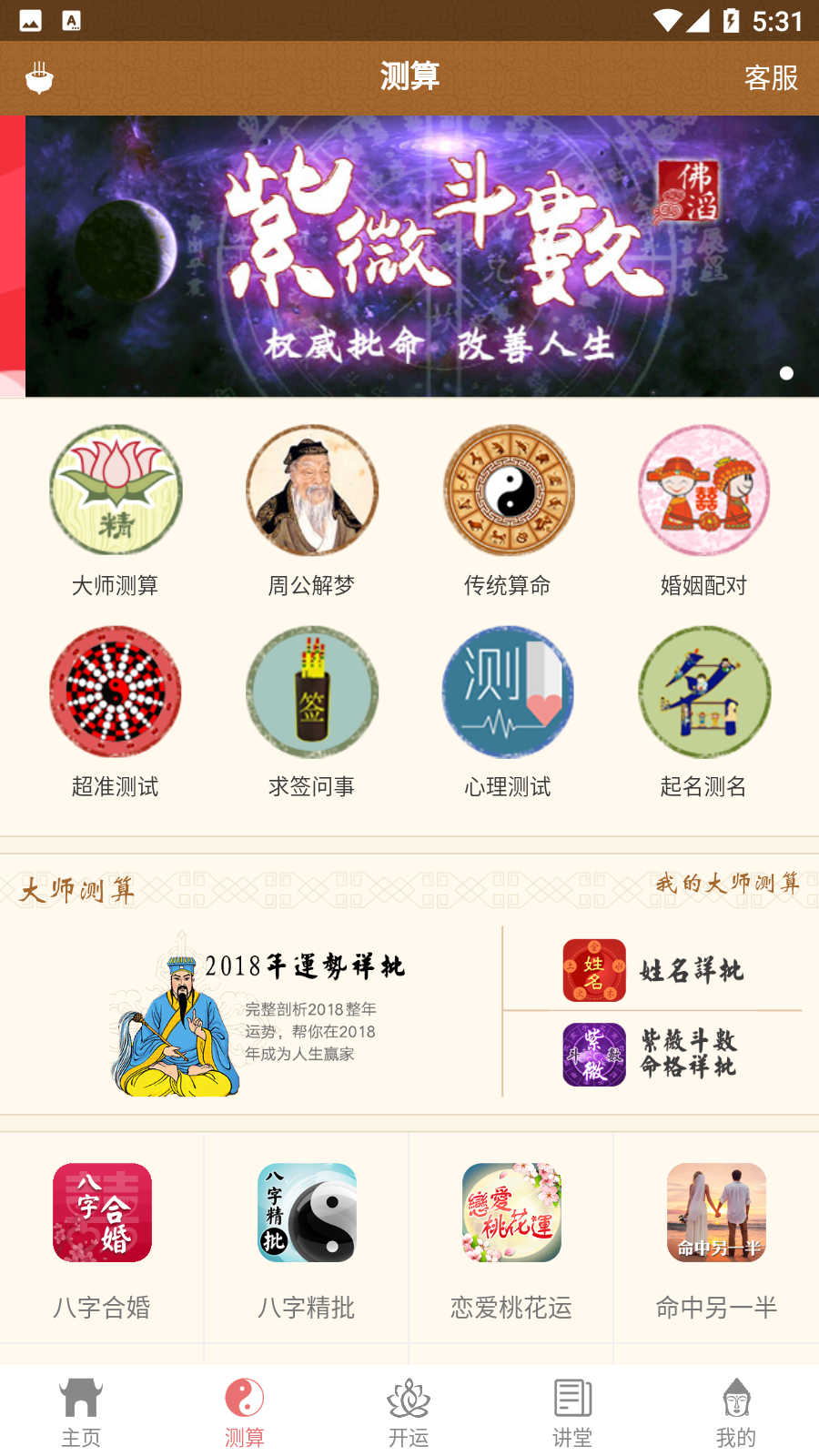Open 心理测试 psychology tests
Viewport: 819px width, 1456px height.
click(x=508, y=712)
